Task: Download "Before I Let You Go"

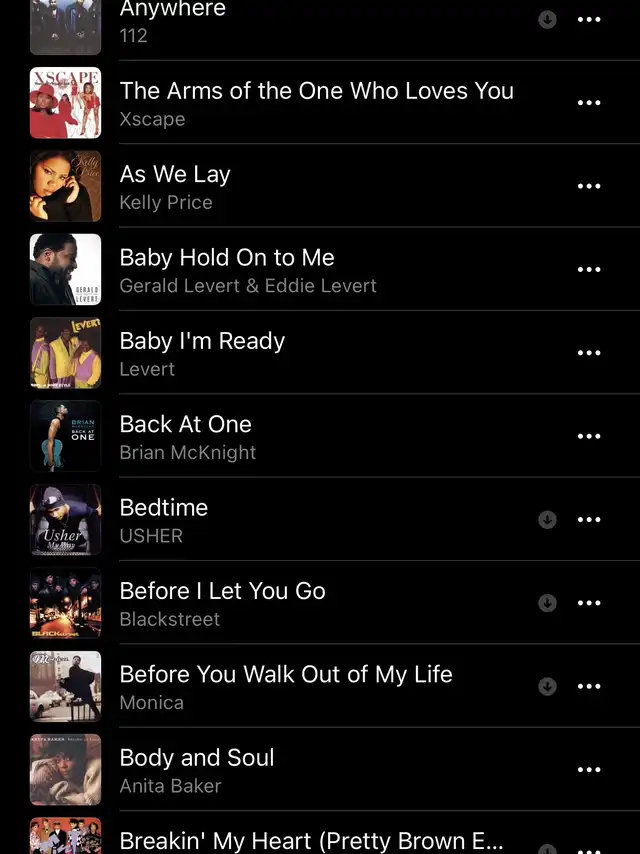Action: [547, 603]
